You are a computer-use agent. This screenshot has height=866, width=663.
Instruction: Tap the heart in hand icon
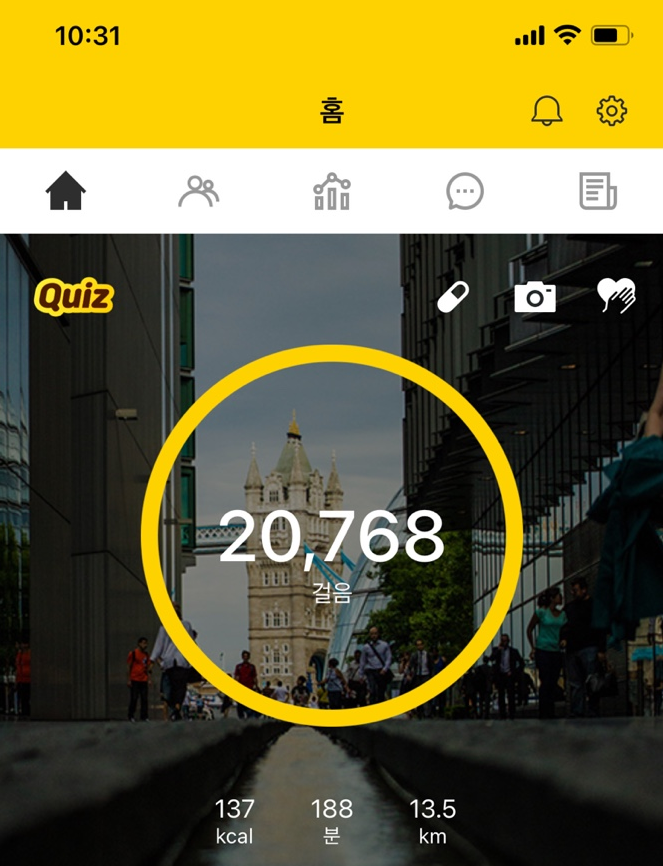point(616,295)
